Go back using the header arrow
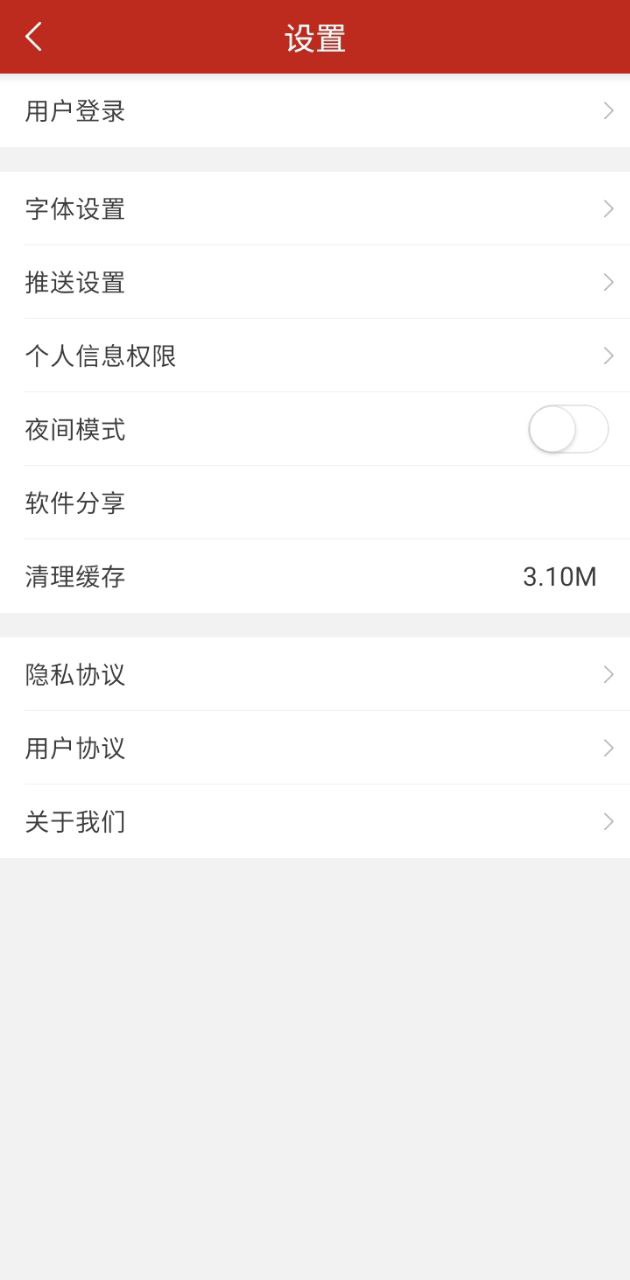 click(x=34, y=37)
